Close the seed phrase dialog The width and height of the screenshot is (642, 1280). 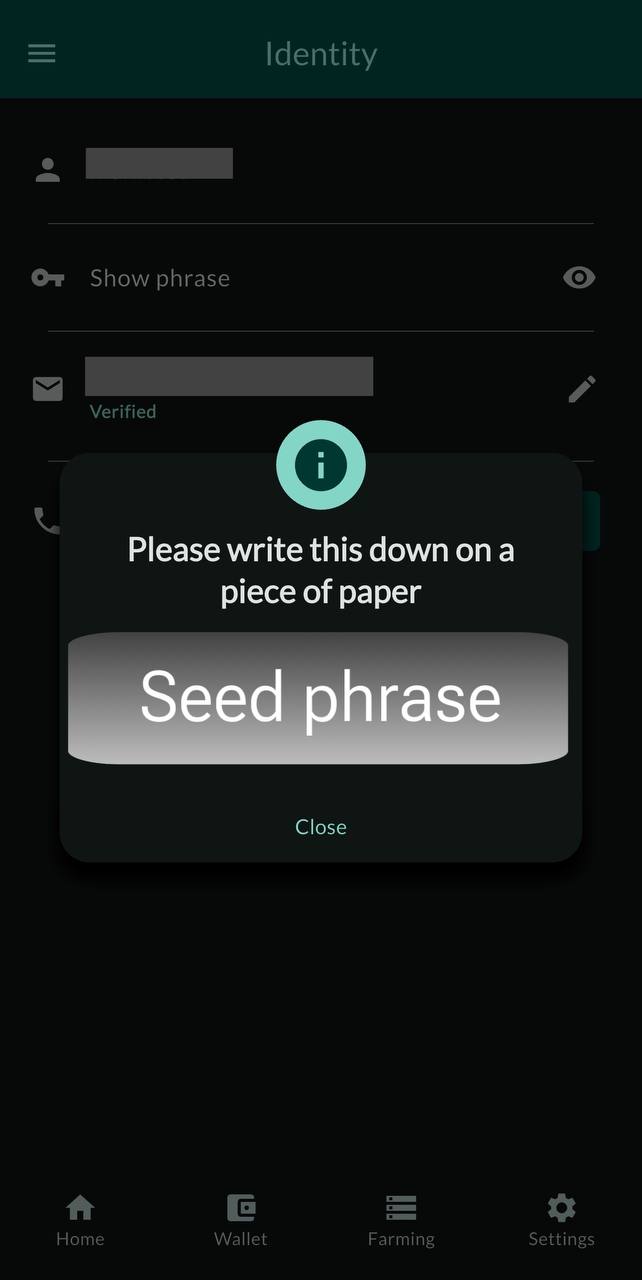[x=320, y=827]
